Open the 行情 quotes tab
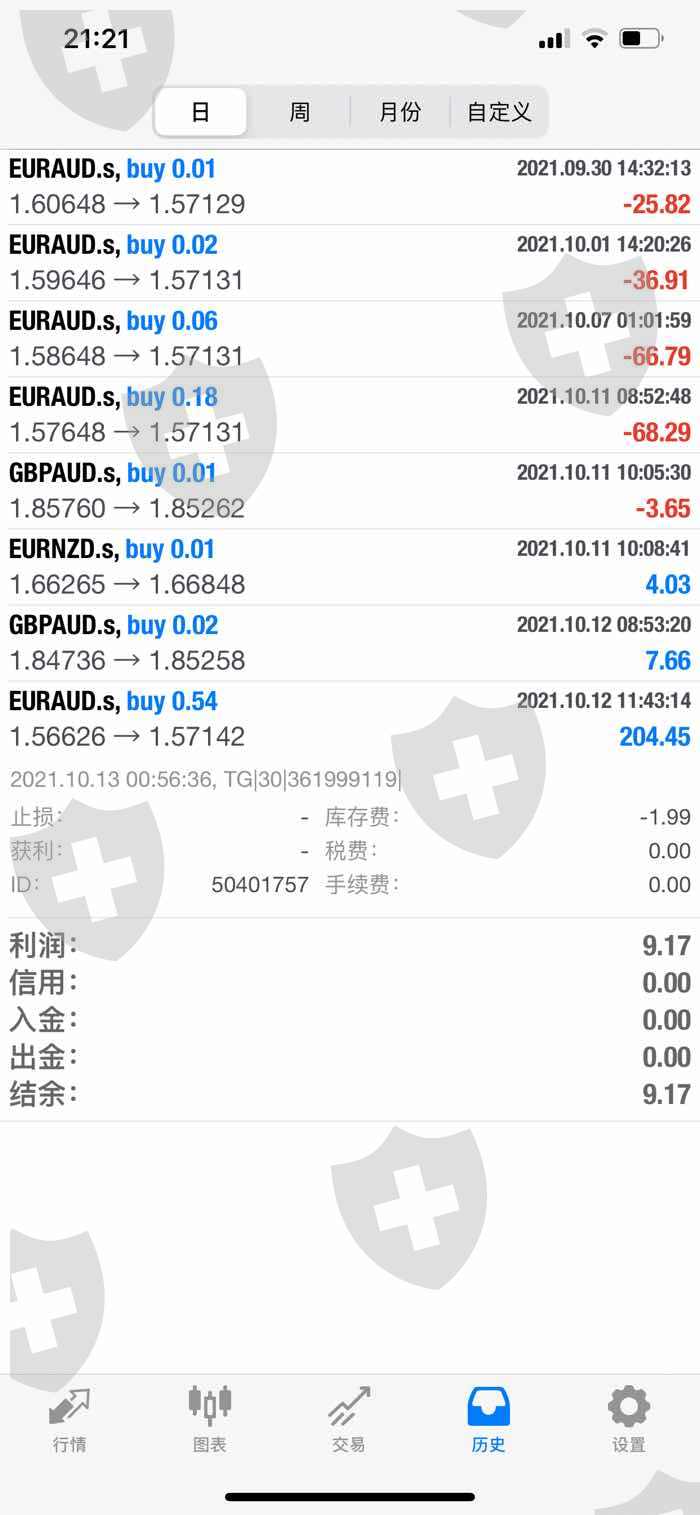700x1515 pixels. (69, 1419)
